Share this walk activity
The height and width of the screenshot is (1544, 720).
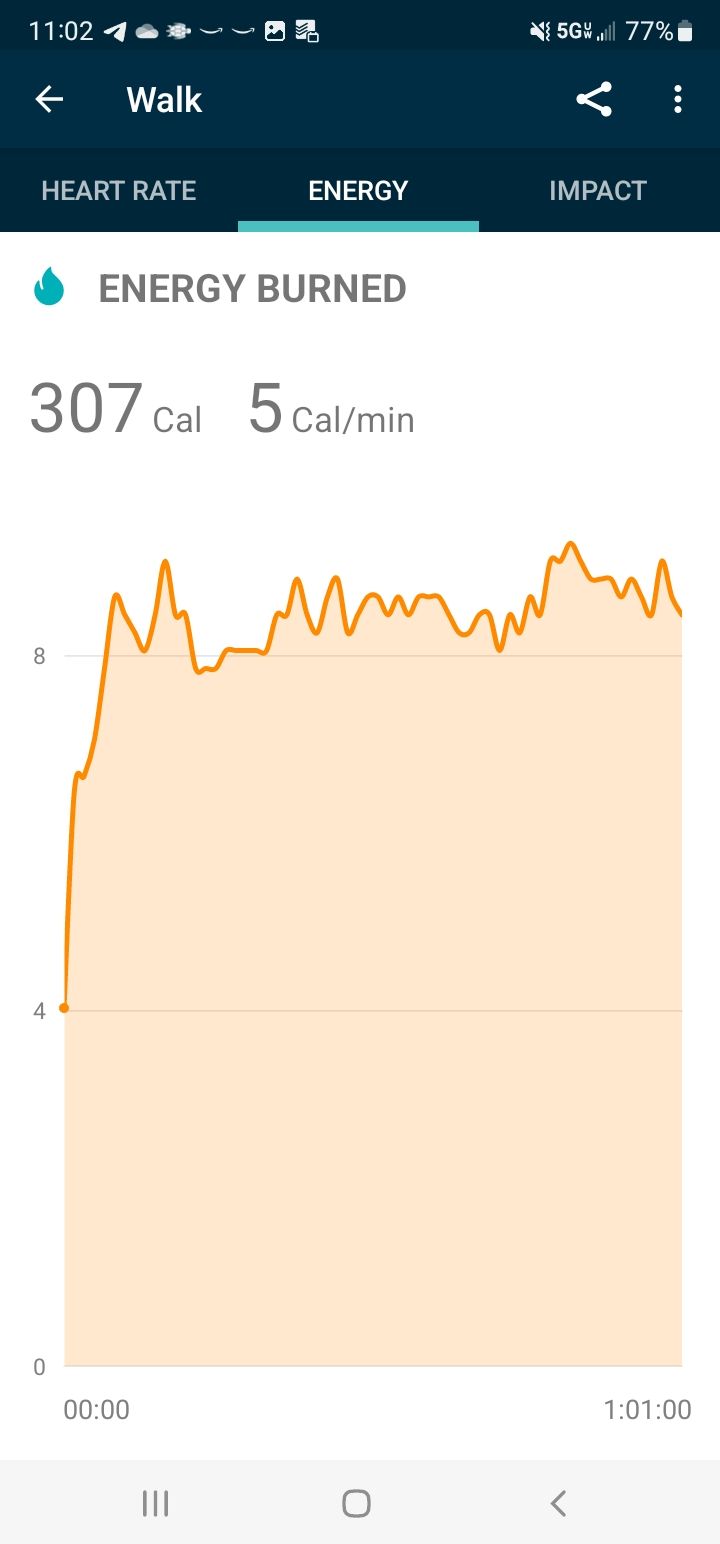(x=594, y=99)
